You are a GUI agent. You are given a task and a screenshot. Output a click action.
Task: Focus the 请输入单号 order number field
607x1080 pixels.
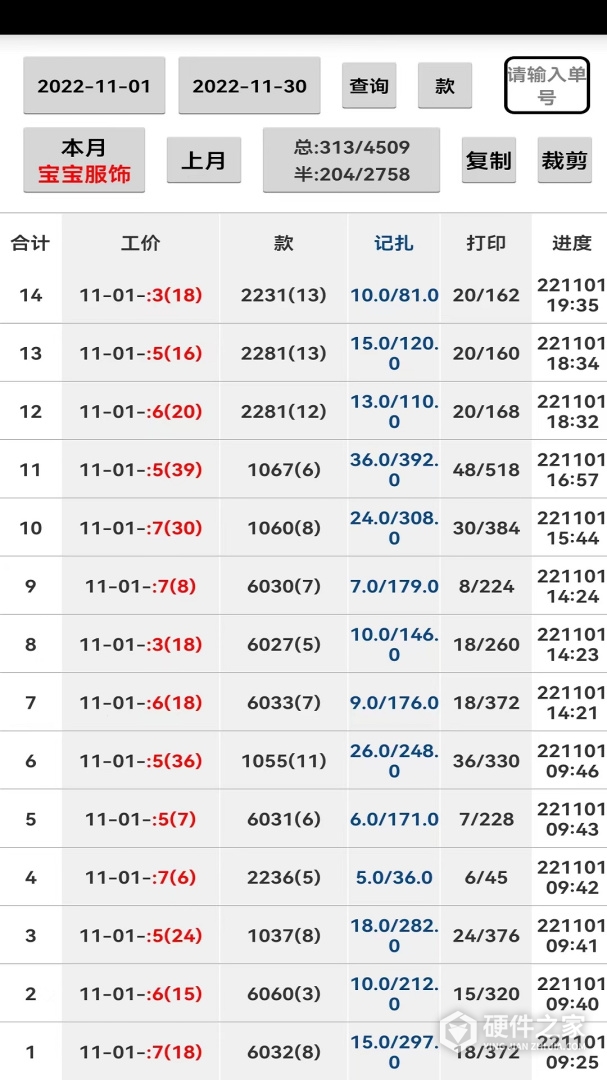[547, 86]
